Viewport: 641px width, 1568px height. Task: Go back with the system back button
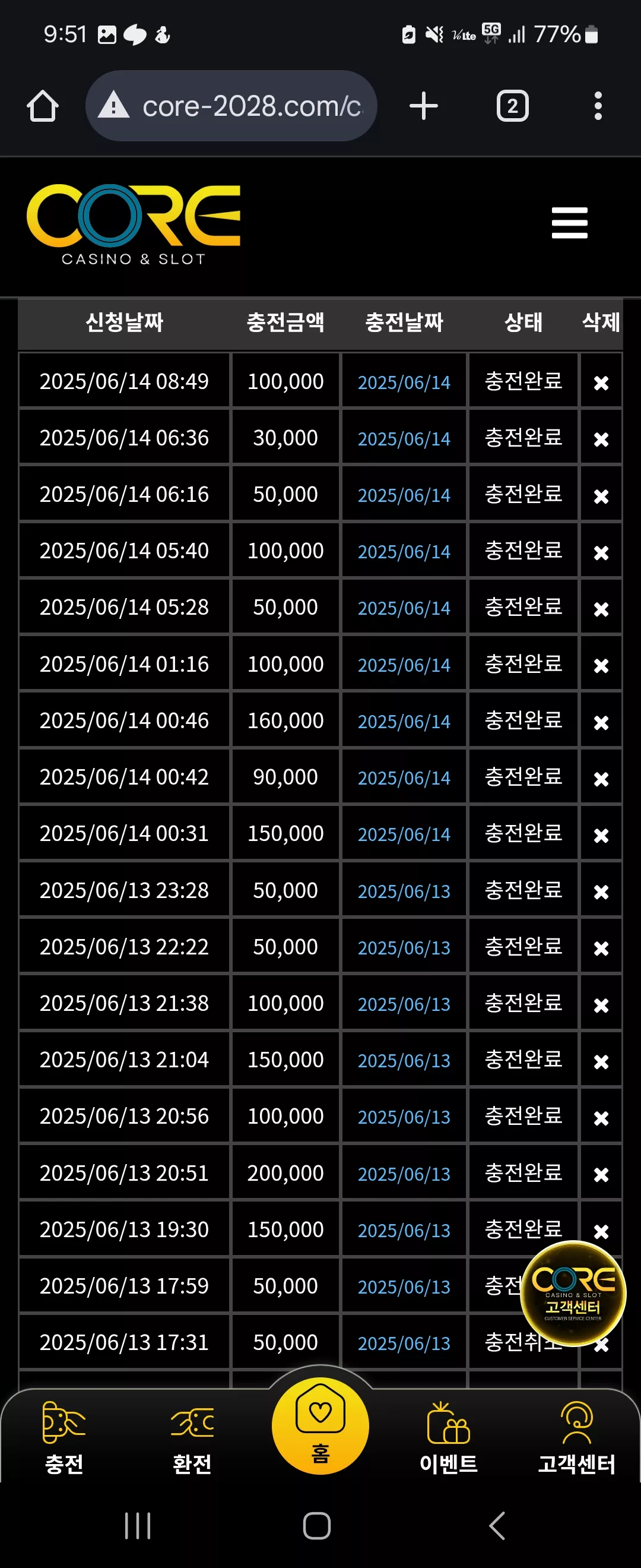tap(497, 1525)
